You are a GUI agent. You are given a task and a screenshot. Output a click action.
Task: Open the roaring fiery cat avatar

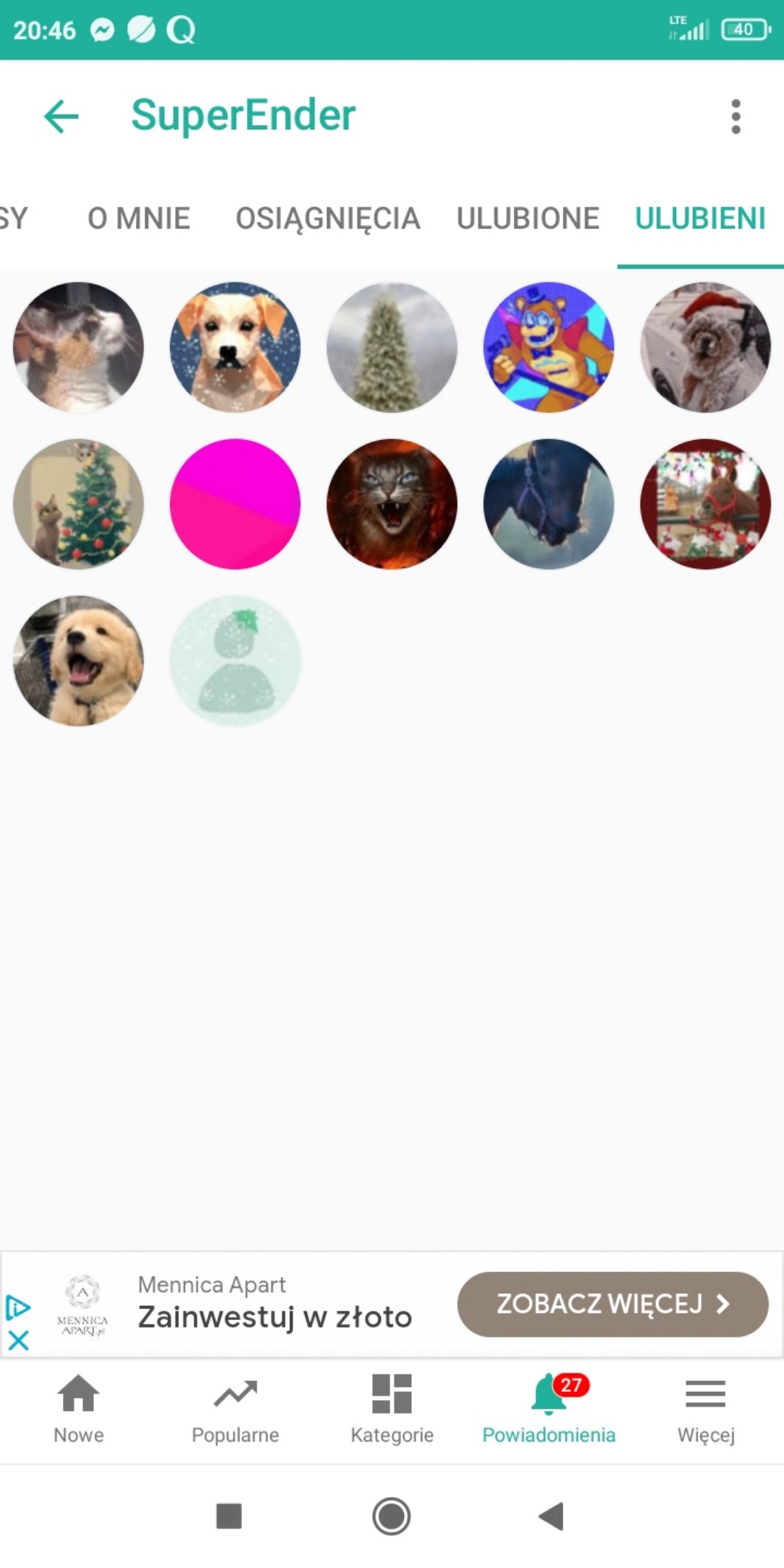(392, 504)
